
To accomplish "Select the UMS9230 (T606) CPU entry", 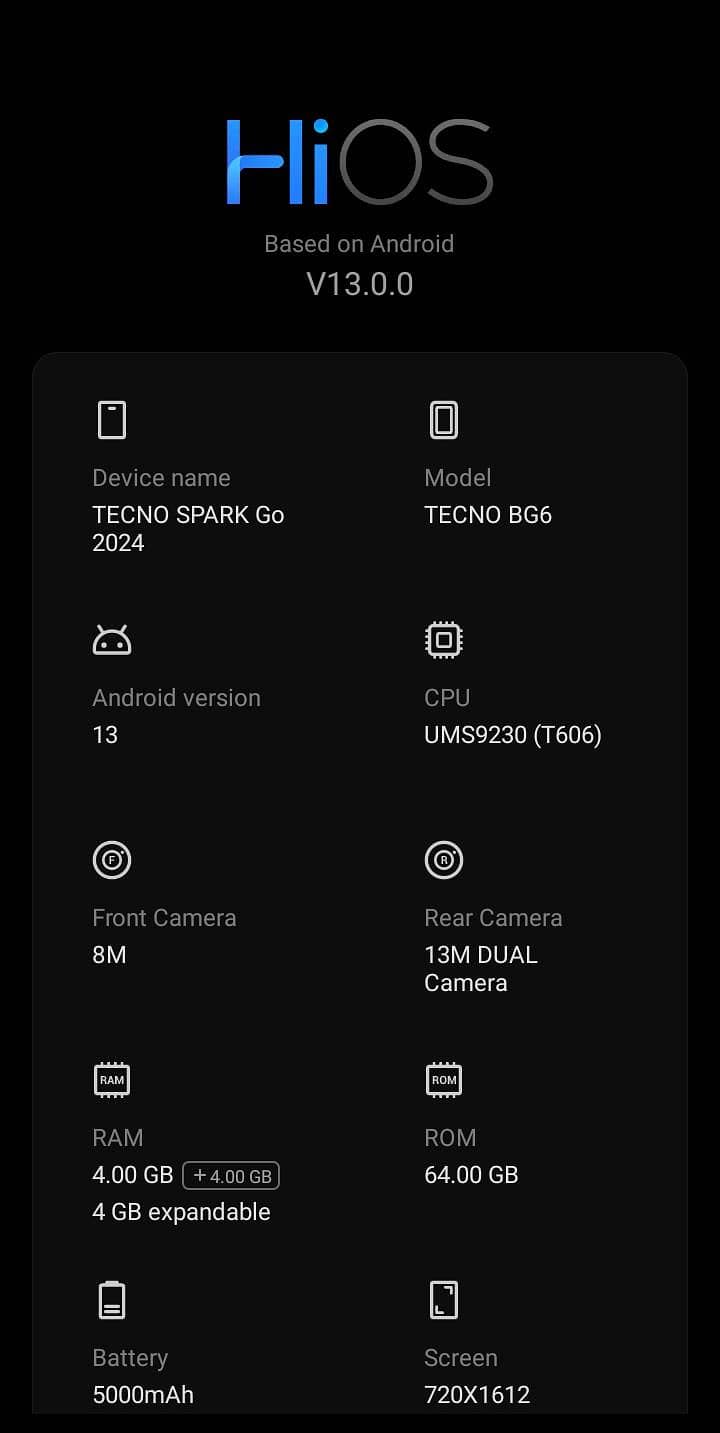I will pyautogui.click(x=513, y=735).
